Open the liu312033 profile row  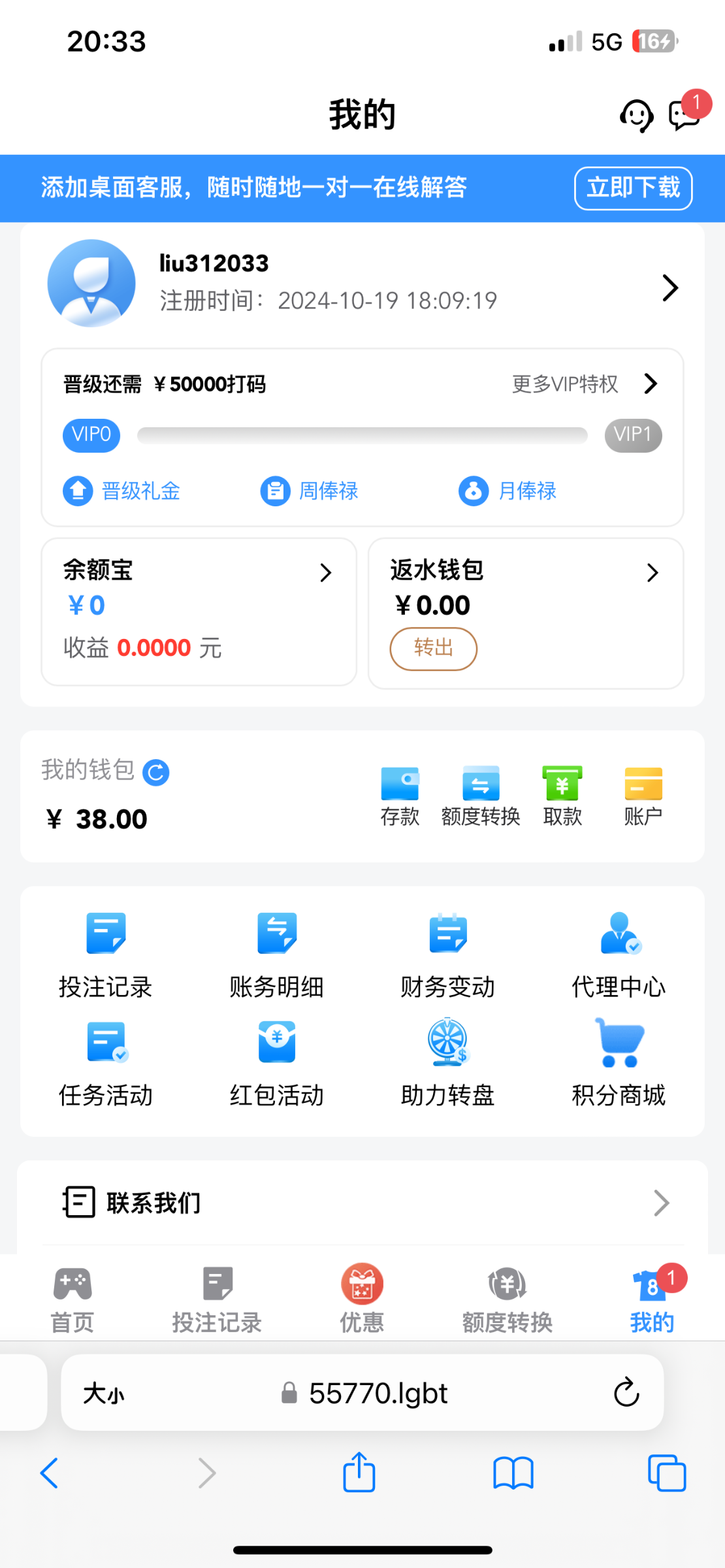(362, 284)
